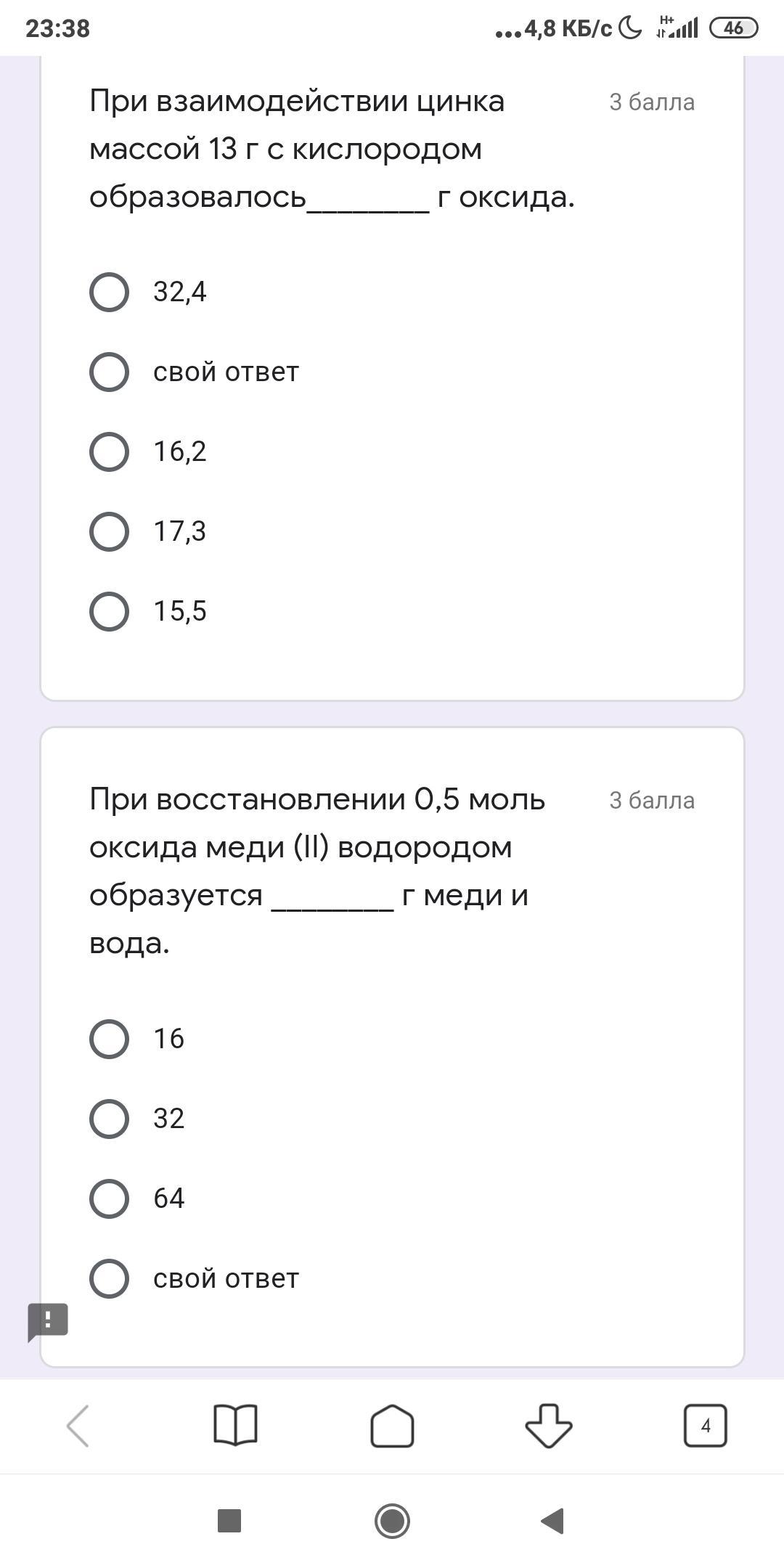Open the browser bookmarks book icon
The height and width of the screenshot is (1568, 784).
pos(235,1426)
